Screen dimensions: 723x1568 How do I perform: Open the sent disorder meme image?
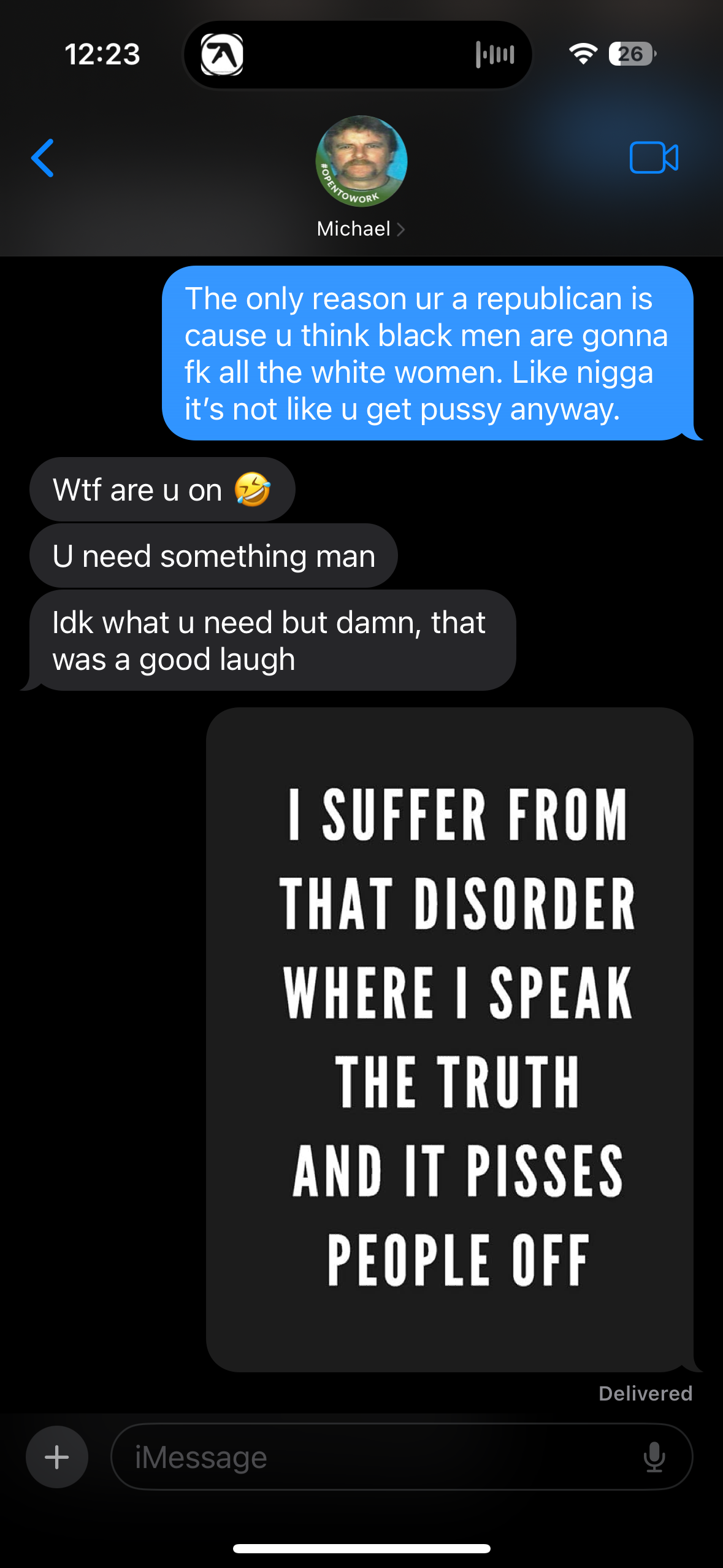pos(449,1039)
